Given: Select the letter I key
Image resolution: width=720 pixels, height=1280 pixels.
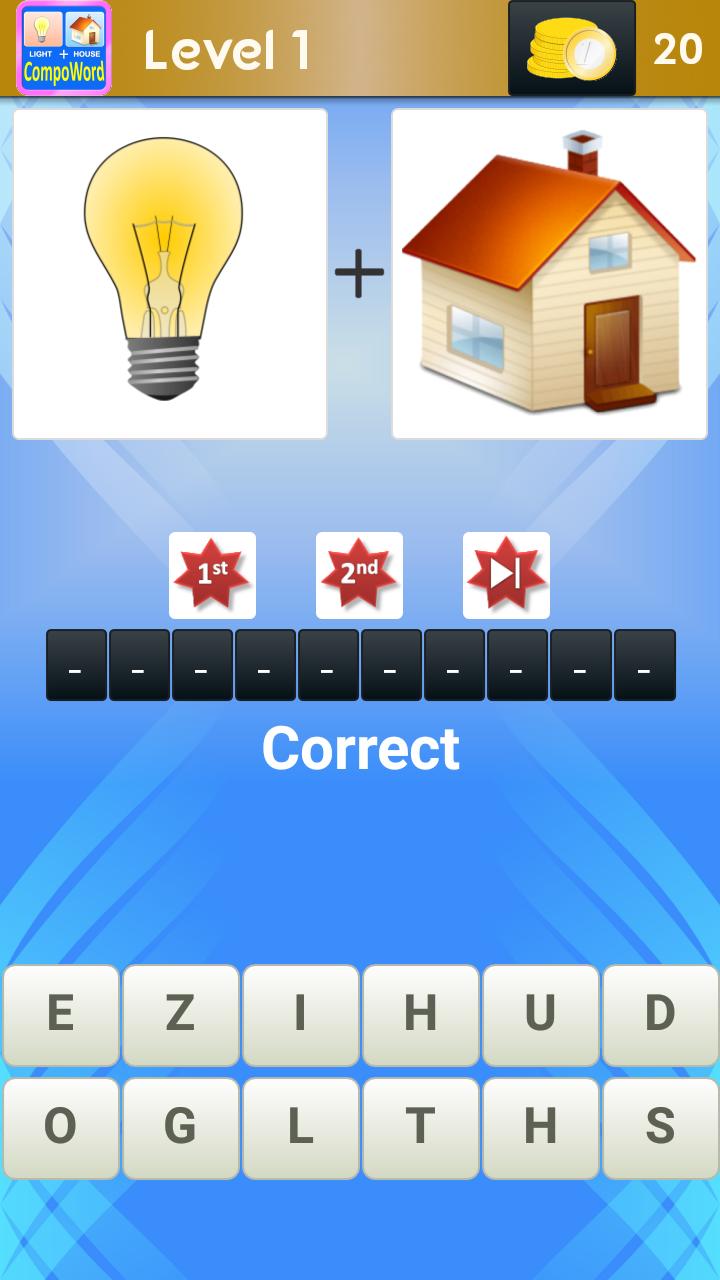Looking at the screenshot, I should coord(301,1015).
